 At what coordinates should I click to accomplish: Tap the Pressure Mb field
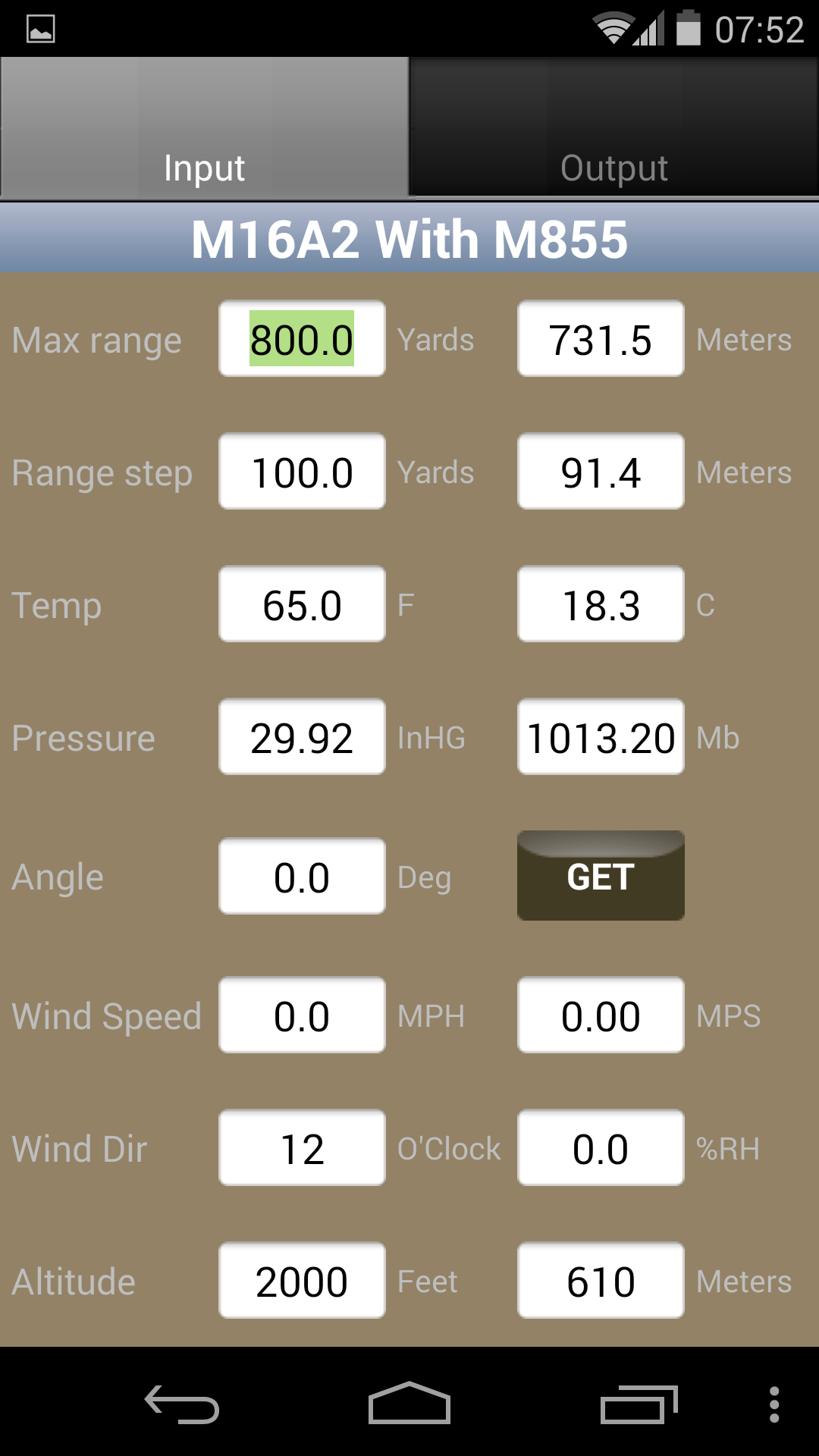(x=601, y=737)
